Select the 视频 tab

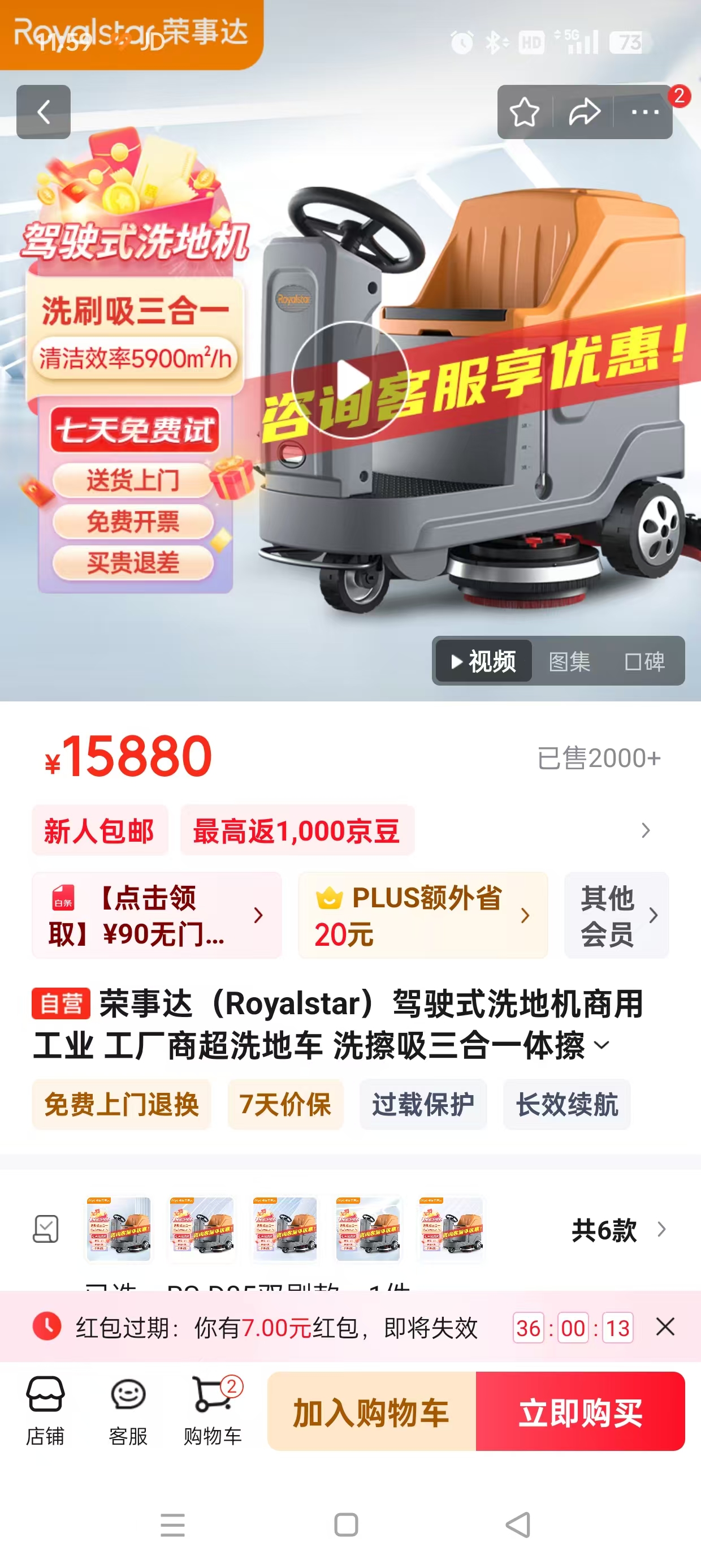tap(483, 661)
